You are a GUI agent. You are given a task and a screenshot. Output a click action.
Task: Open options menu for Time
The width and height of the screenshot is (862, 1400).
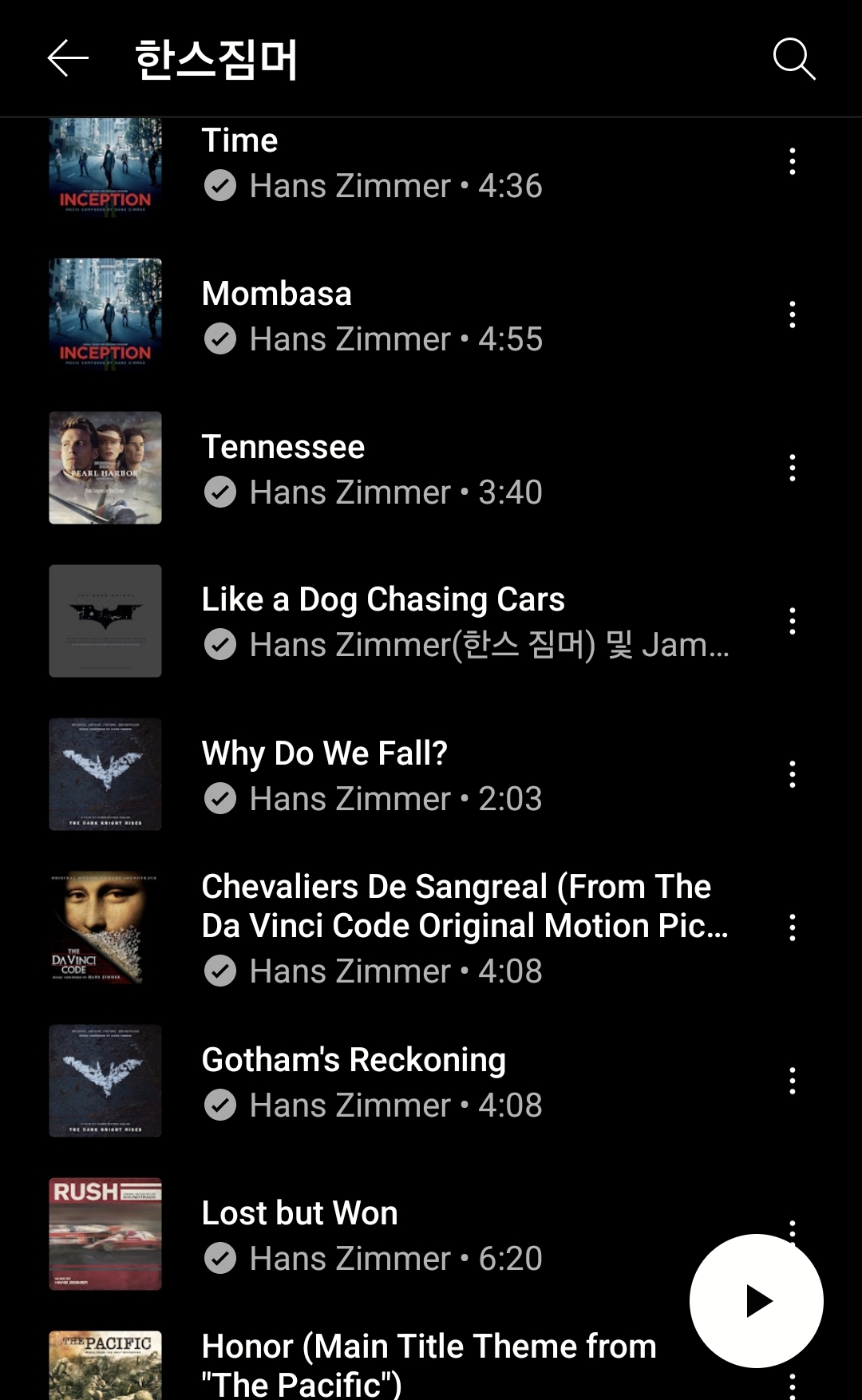(792, 161)
